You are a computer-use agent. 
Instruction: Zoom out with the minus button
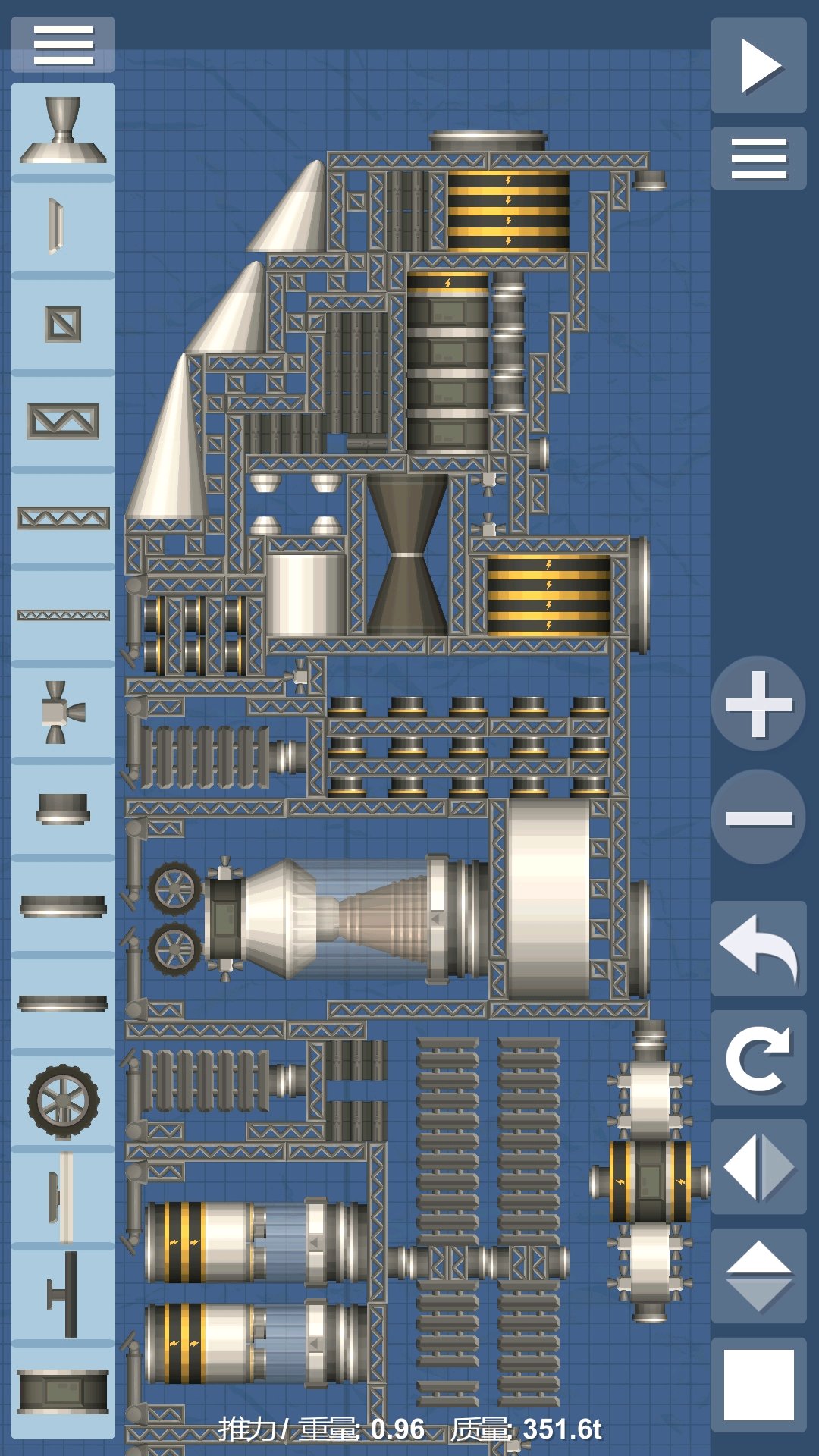pos(758,817)
